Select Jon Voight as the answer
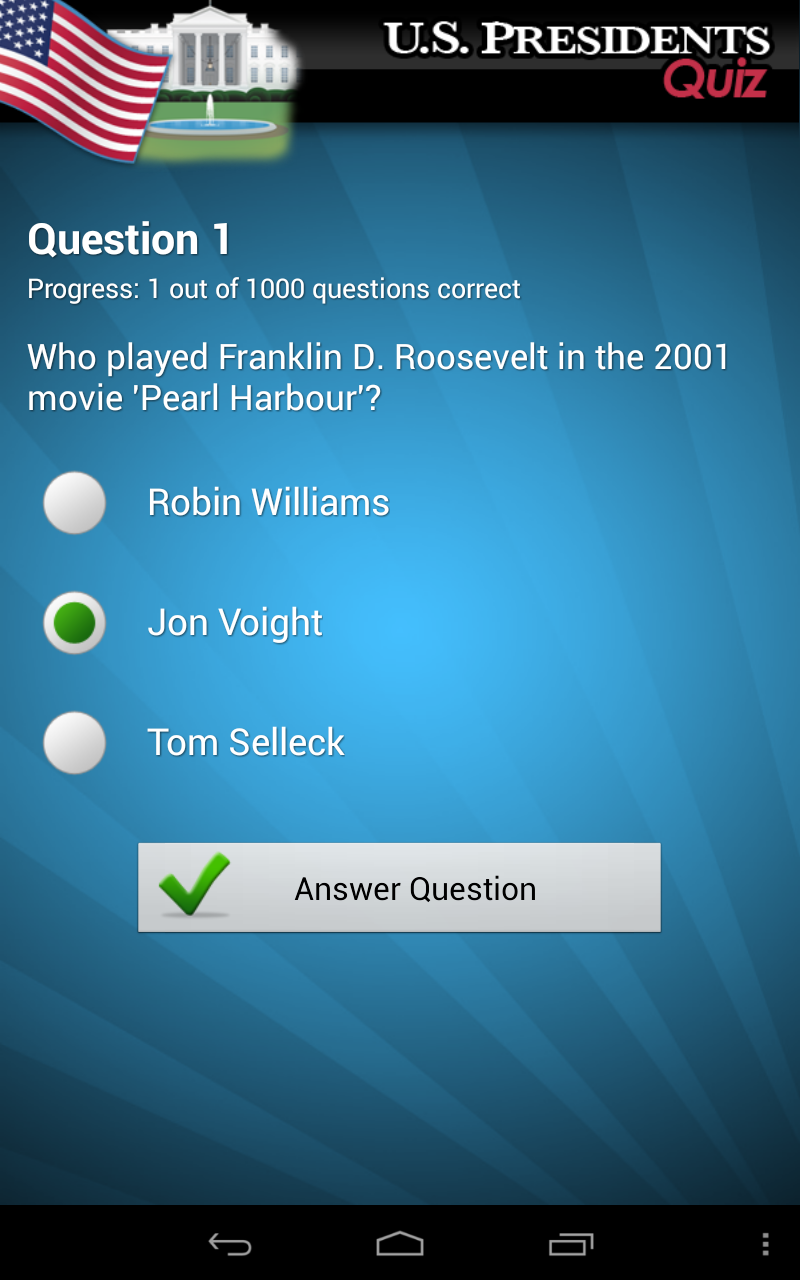The image size is (800, 1280). coord(74,623)
